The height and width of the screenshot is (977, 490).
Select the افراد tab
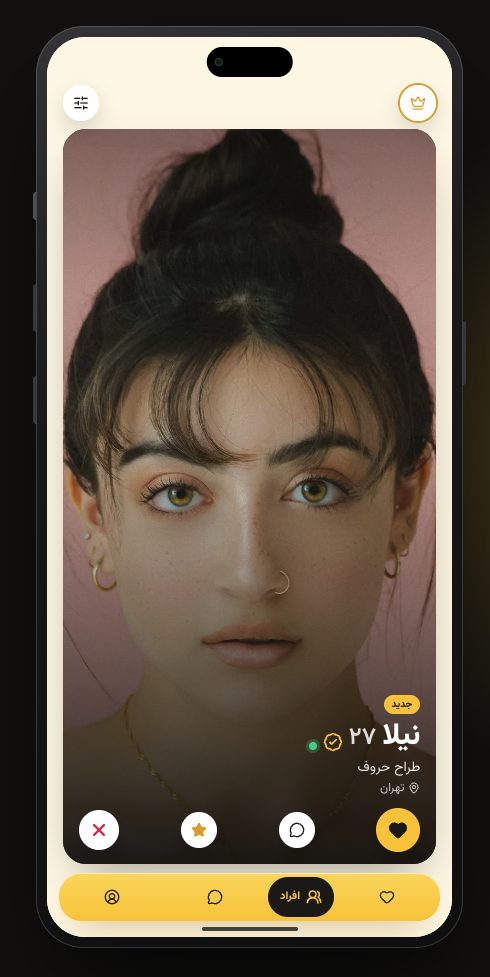coord(301,897)
